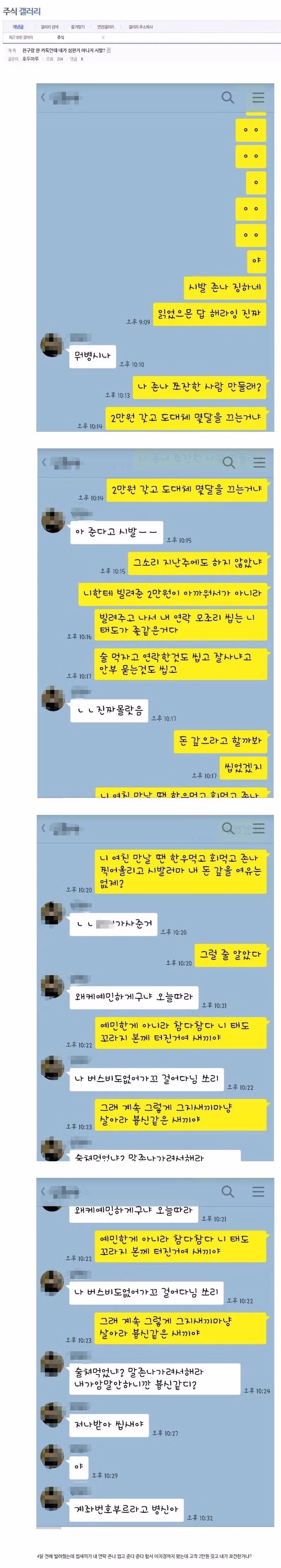This screenshot has width=281, height=1568.
Task: Open the 연관갤러리 tab
Action: (x=105, y=27)
